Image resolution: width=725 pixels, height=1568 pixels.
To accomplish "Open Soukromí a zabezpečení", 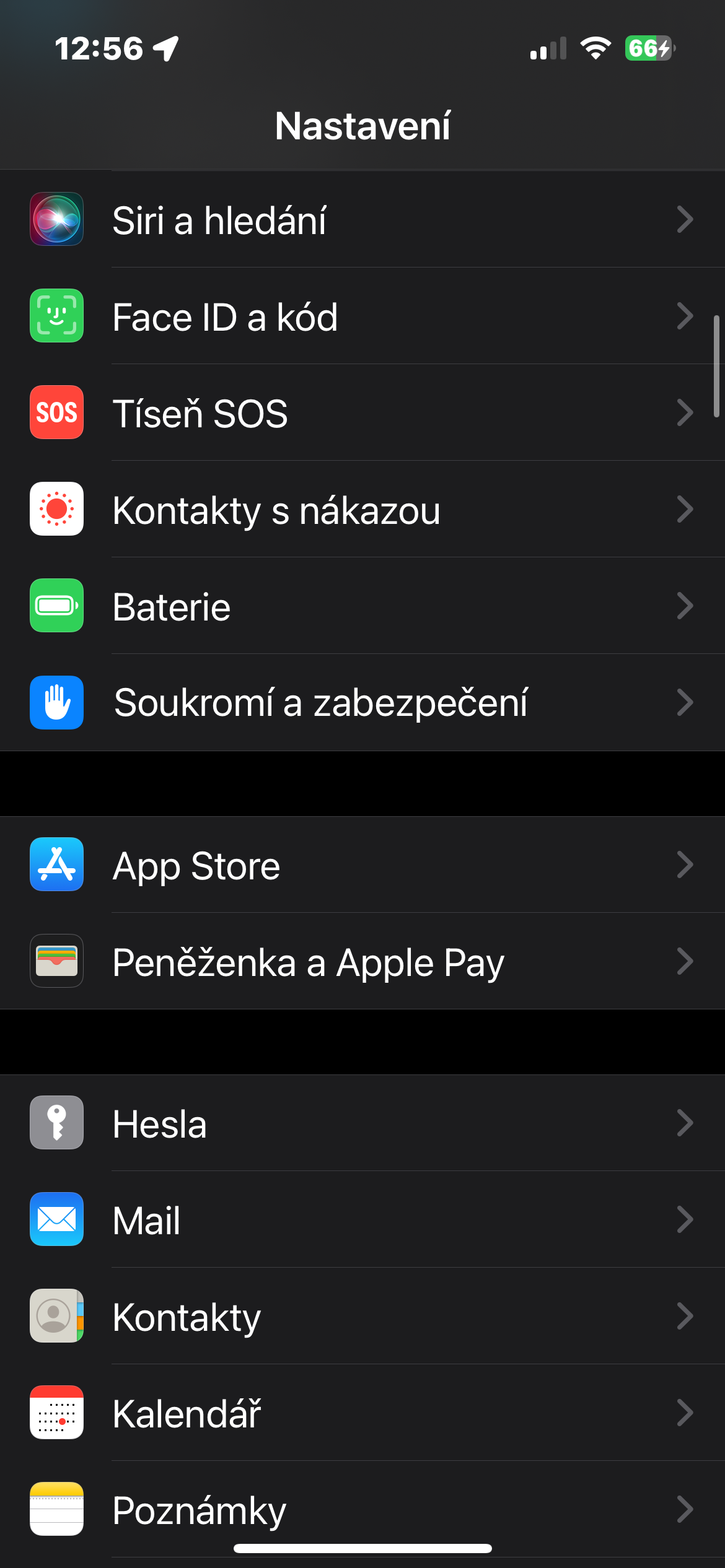I will [362, 703].
